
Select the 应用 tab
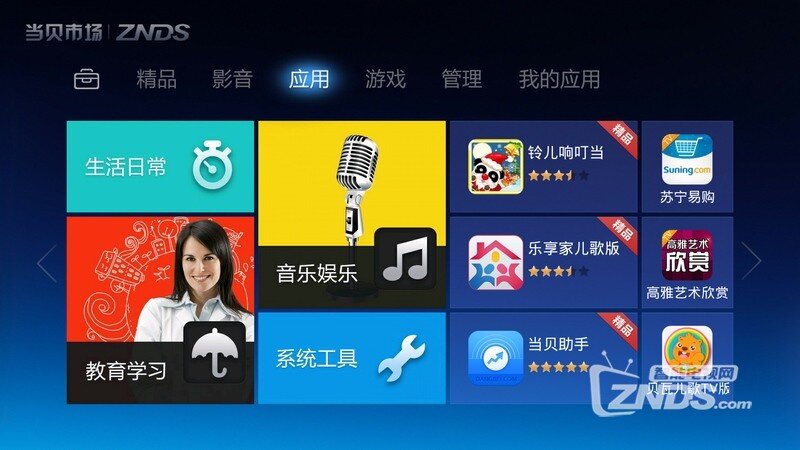[x=309, y=80]
